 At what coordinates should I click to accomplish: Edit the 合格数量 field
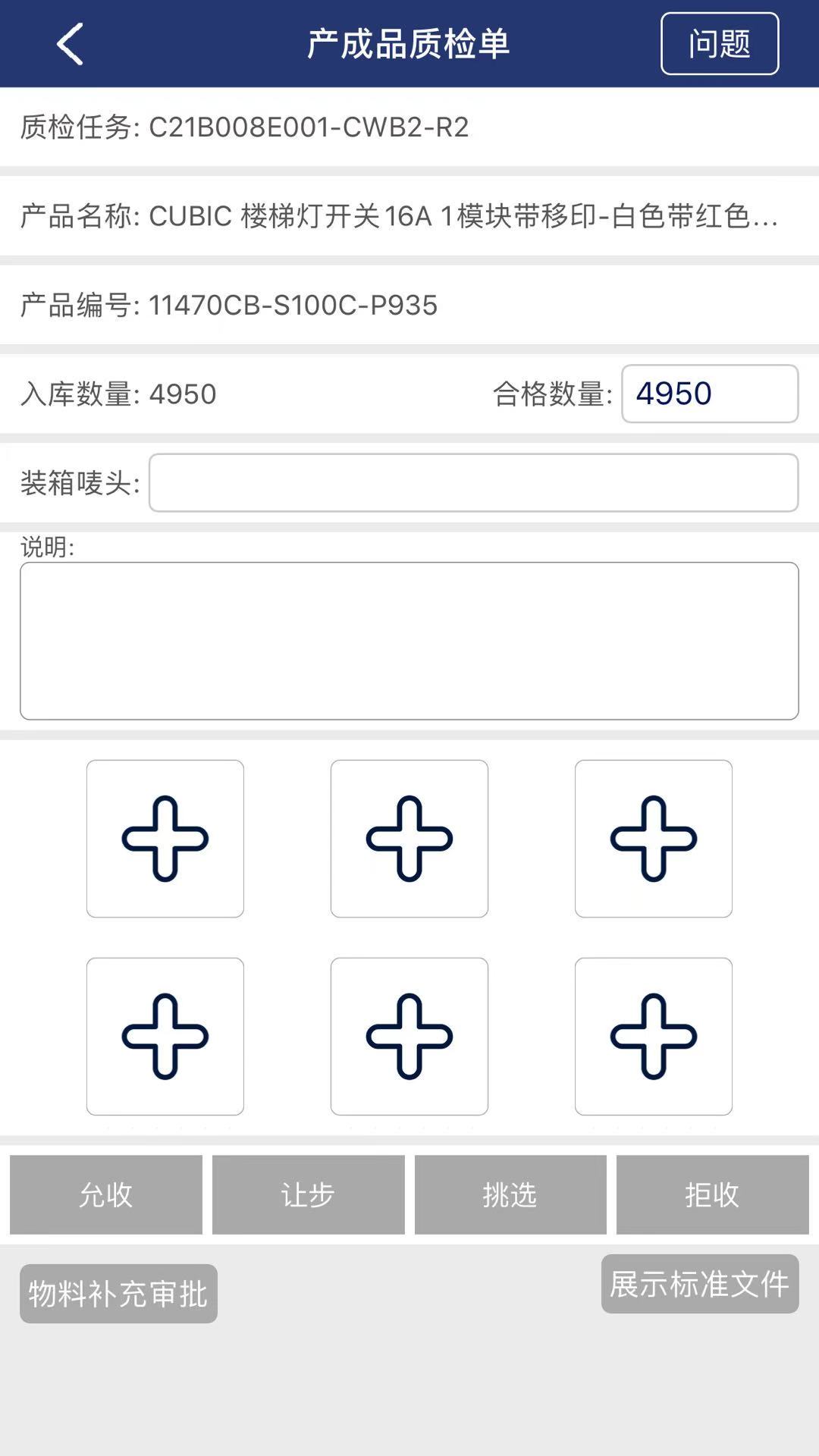click(710, 394)
